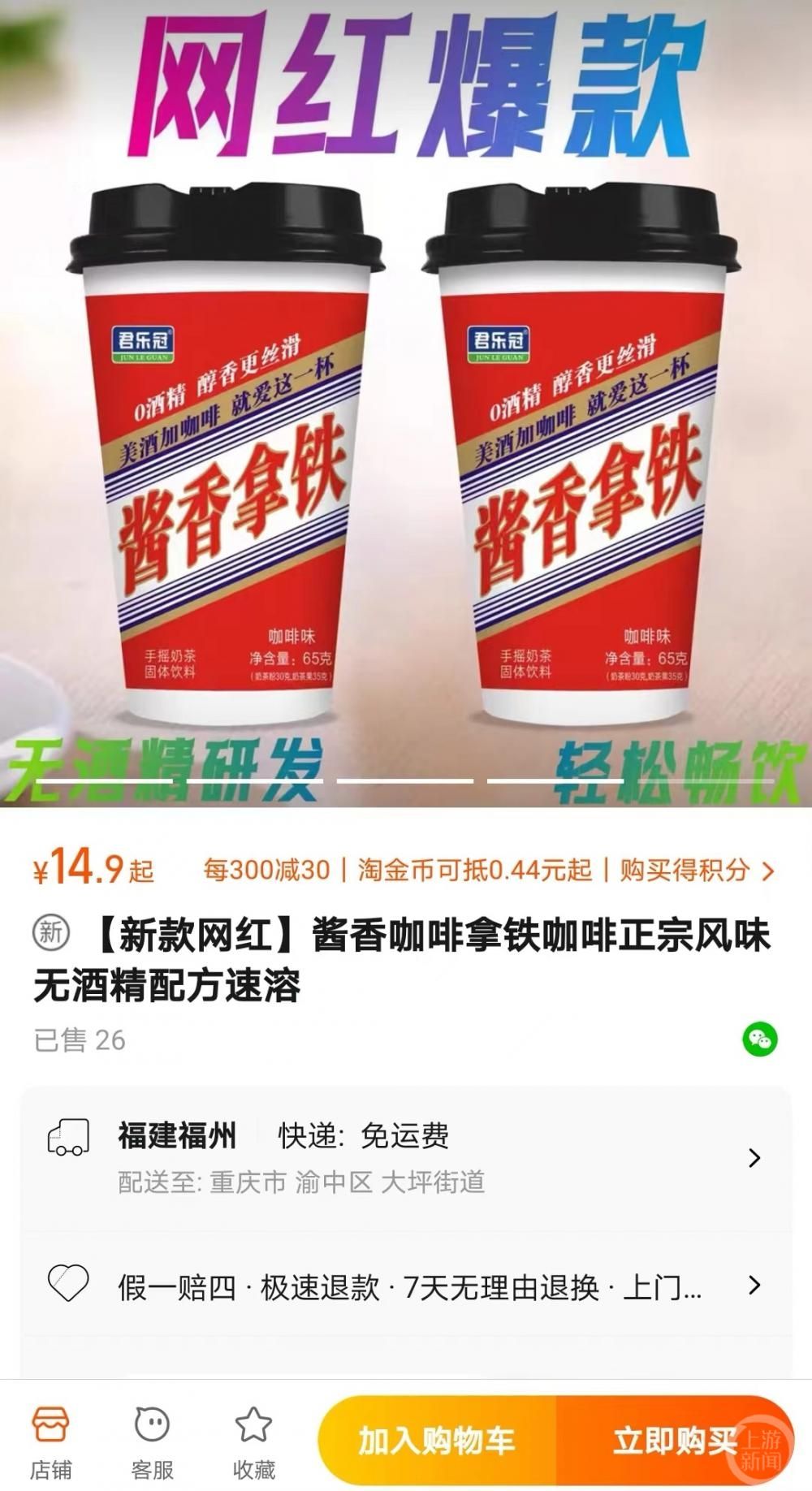Tap 加入购物车 to add to cart
The image size is (812, 1491).
point(437,1441)
